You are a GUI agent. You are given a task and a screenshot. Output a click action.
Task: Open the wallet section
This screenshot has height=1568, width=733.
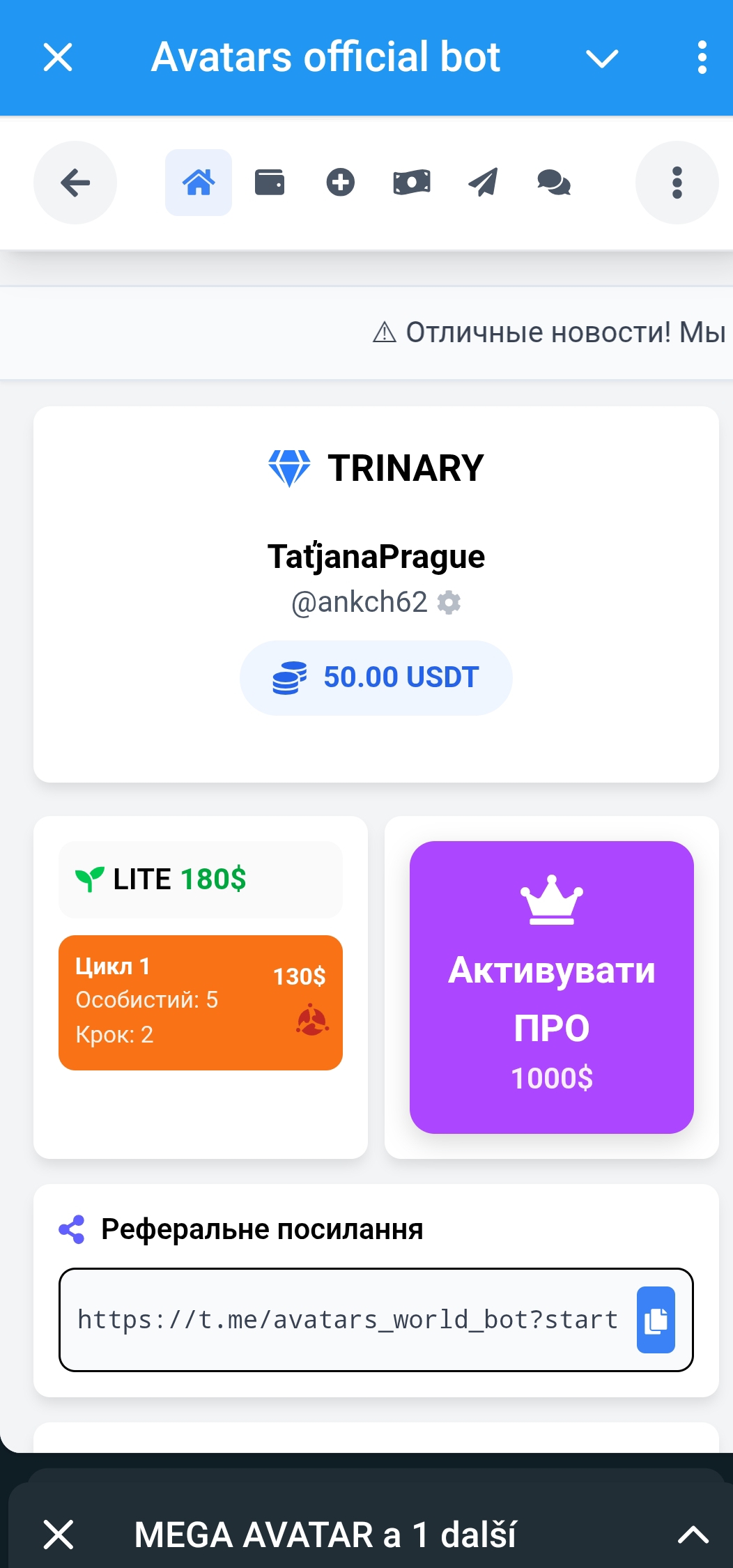[x=270, y=183]
